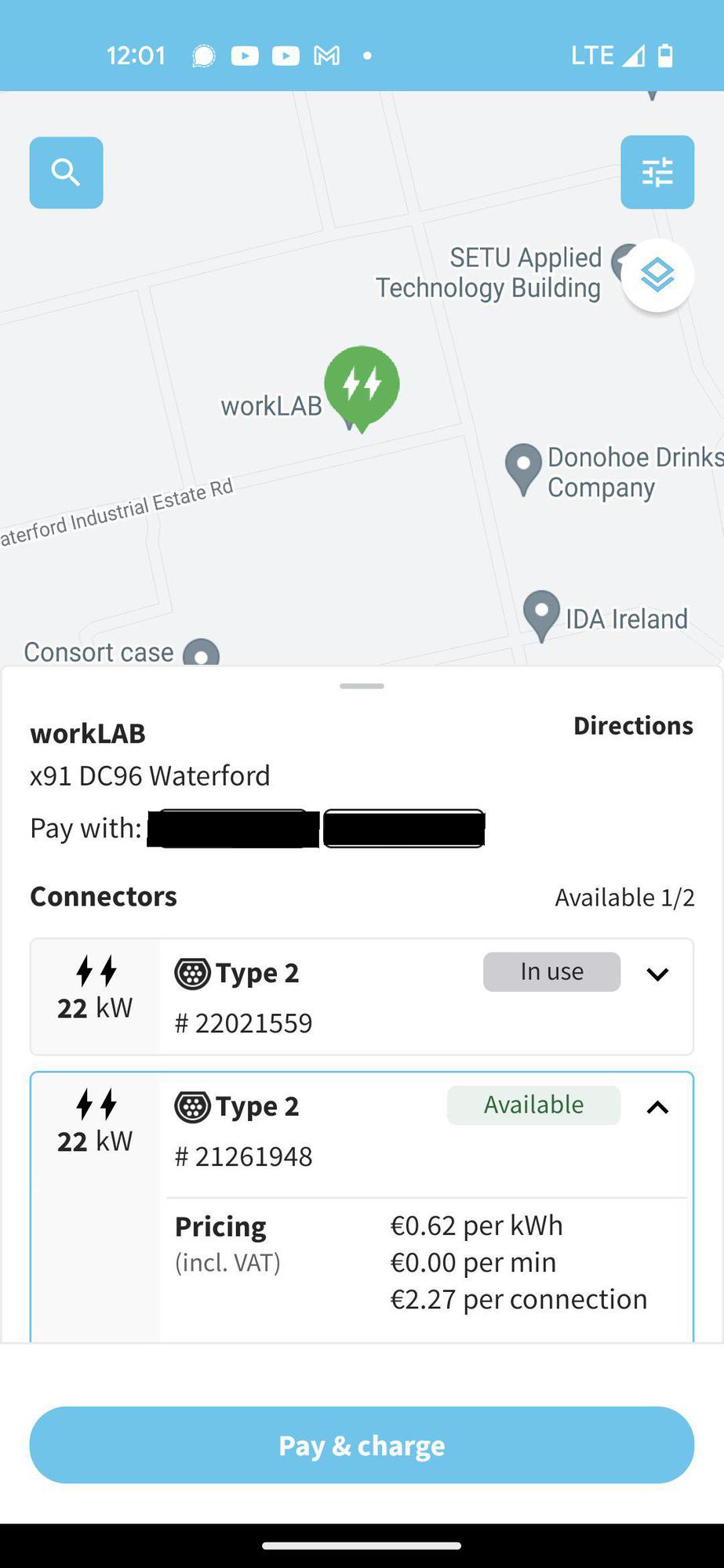The image size is (724, 1568).
Task: Switch map layers view
Action: 657,274
